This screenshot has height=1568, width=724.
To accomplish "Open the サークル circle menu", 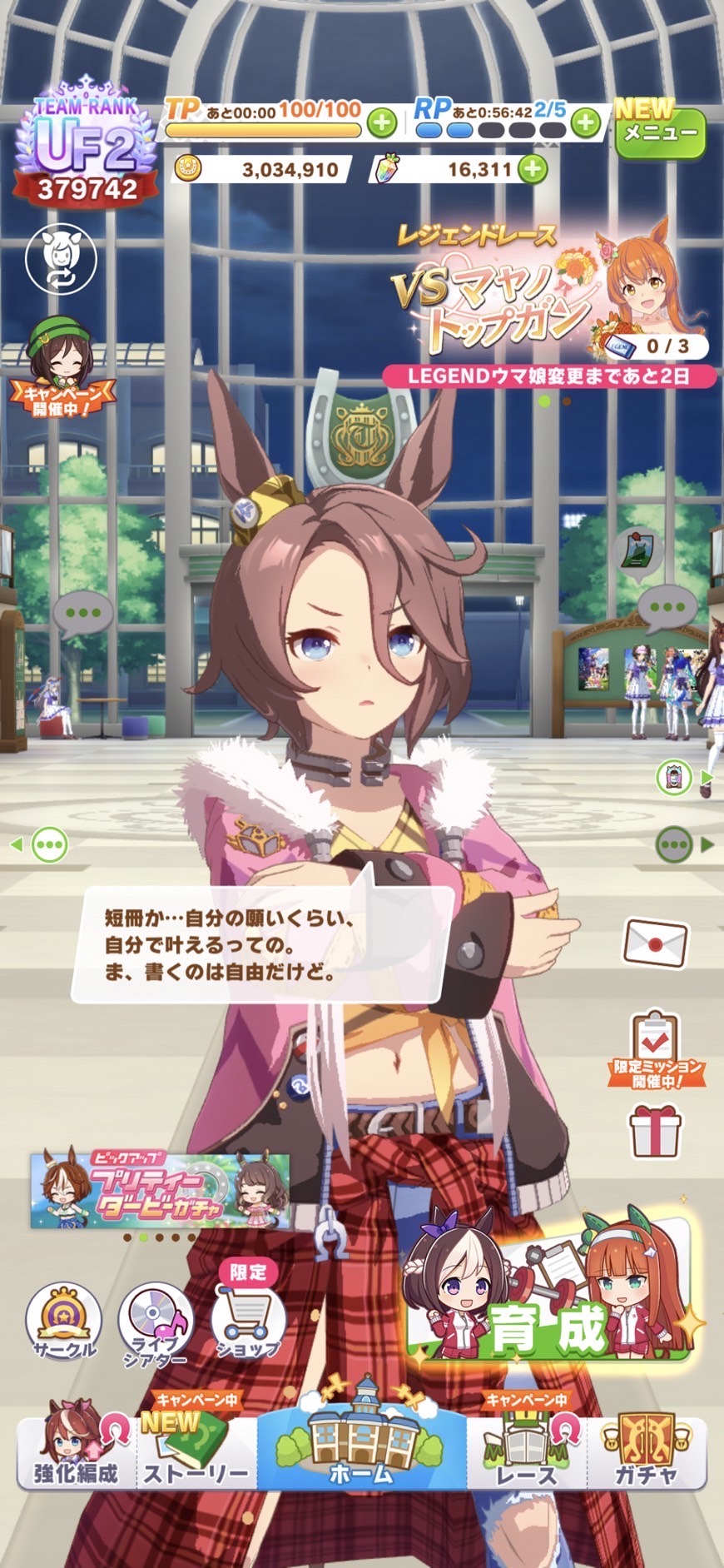I will coord(64,1322).
